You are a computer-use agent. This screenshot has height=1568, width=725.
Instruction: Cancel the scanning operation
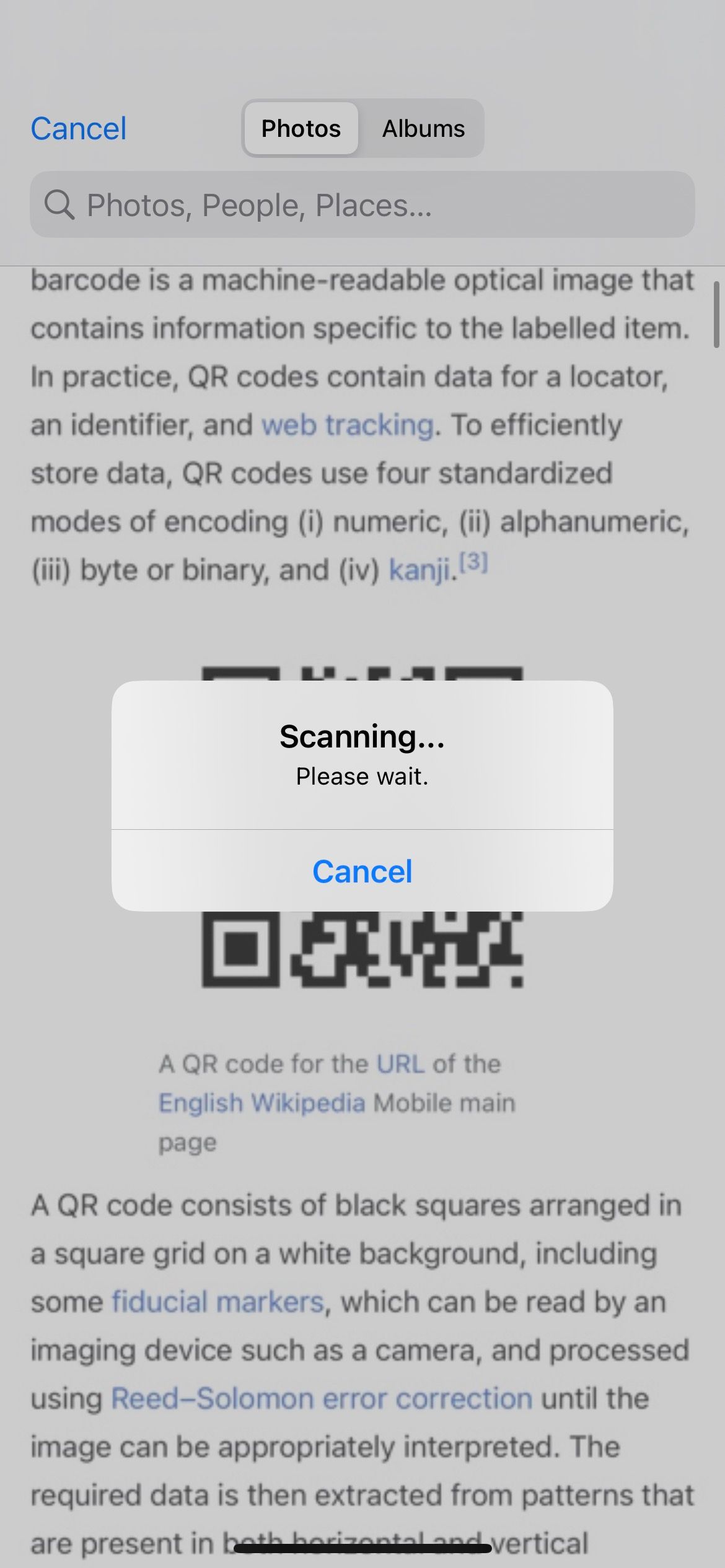pos(362,871)
